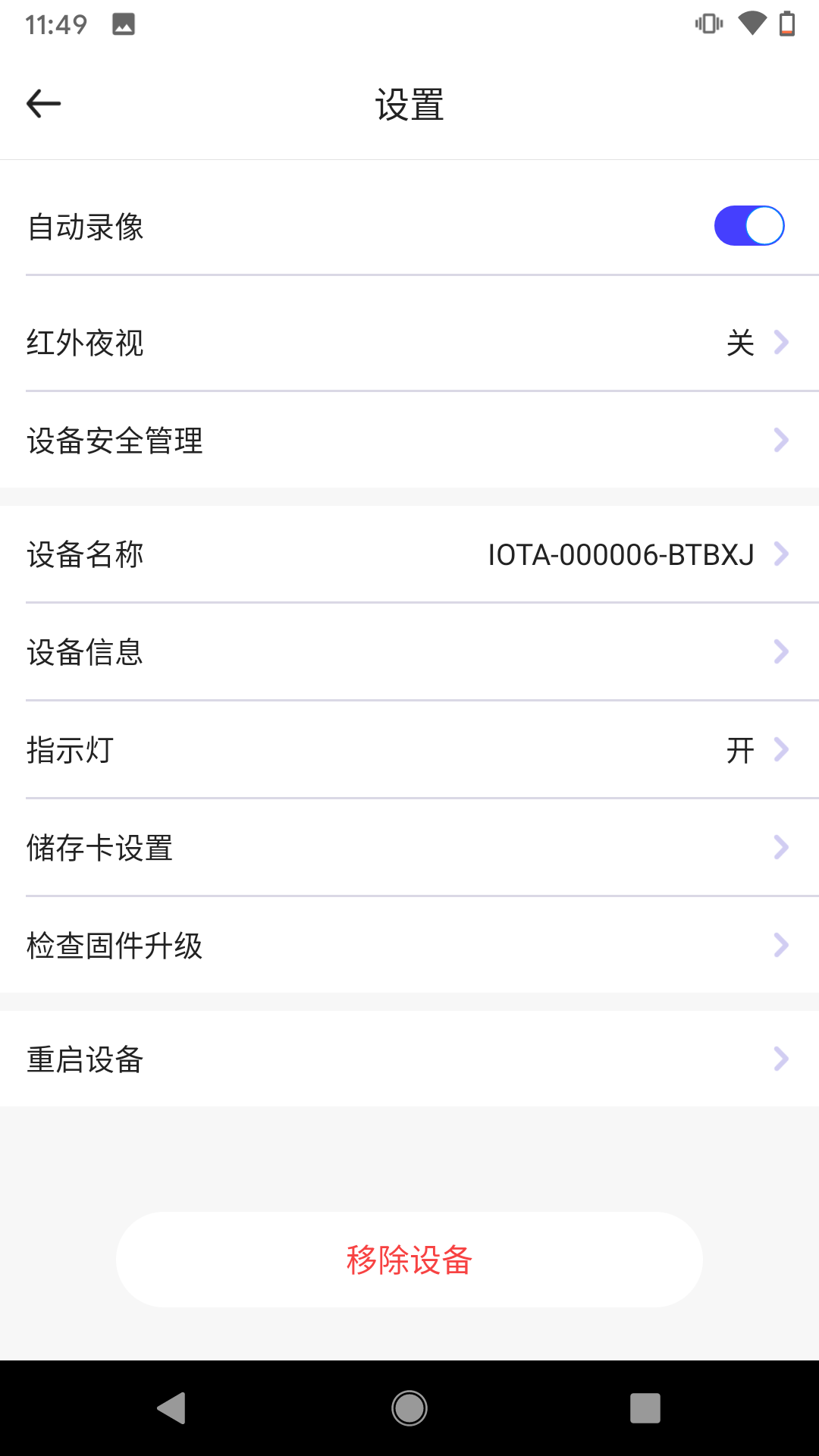This screenshot has height=1456, width=819.
Task: Click the device name IOTA-000006-BTBXJ
Action: click(620, 554)
